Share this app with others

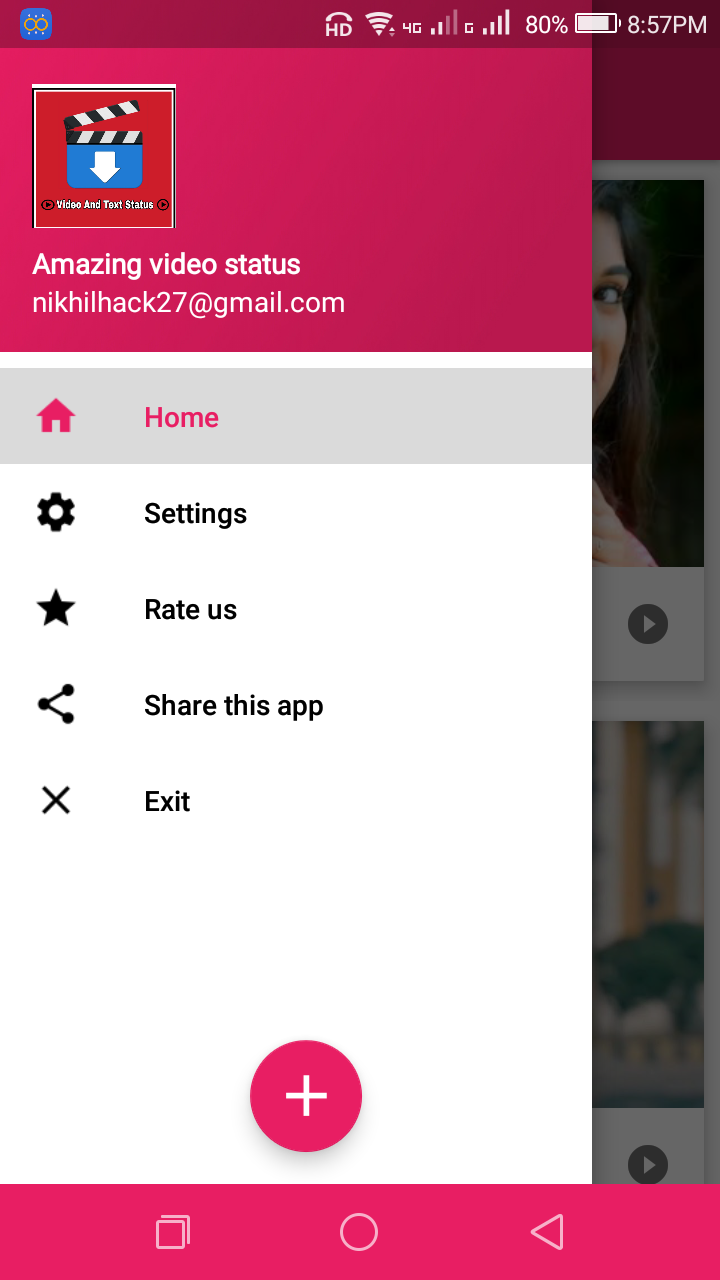point(233,705)
